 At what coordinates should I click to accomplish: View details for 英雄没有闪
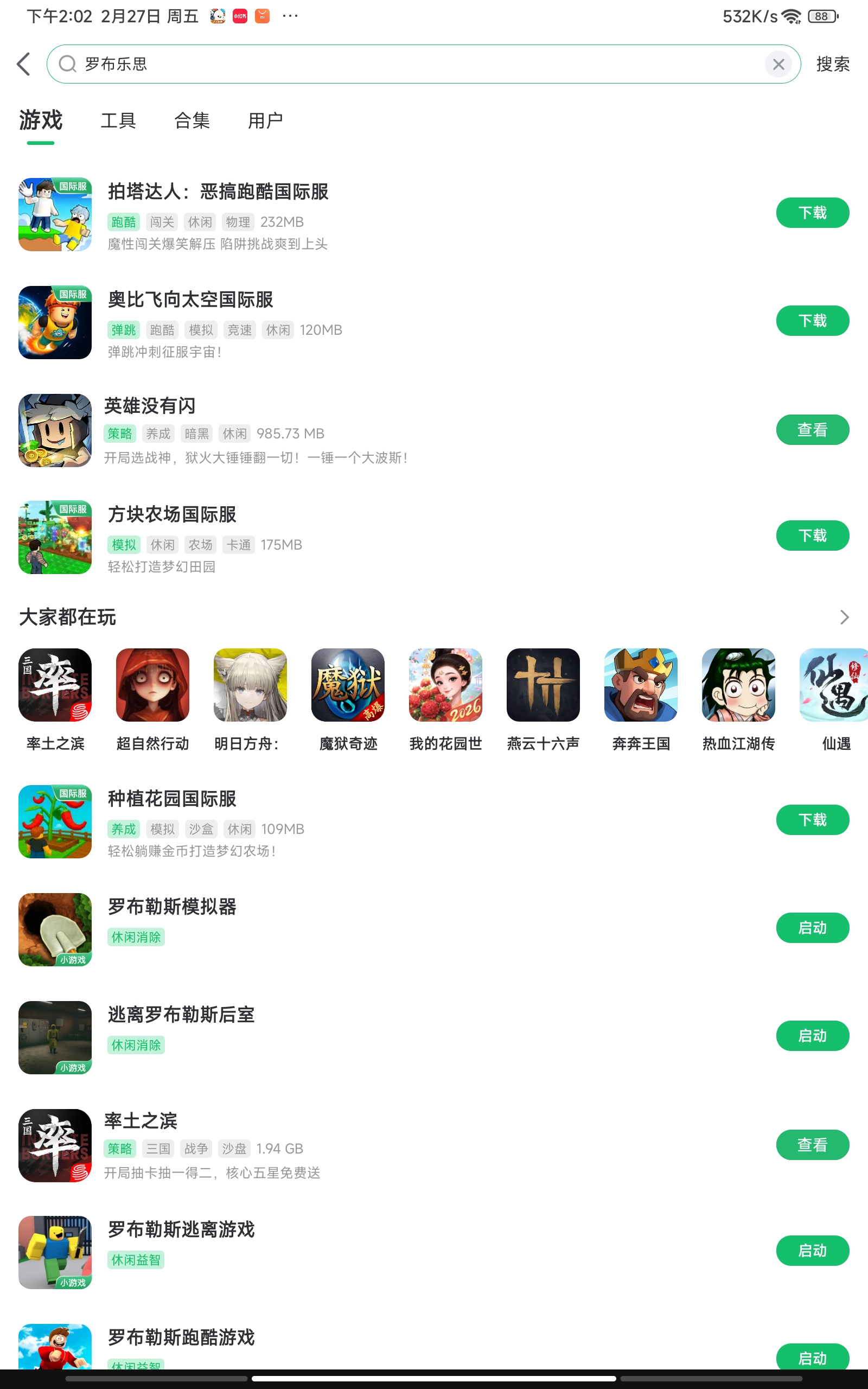coord(812,430)
